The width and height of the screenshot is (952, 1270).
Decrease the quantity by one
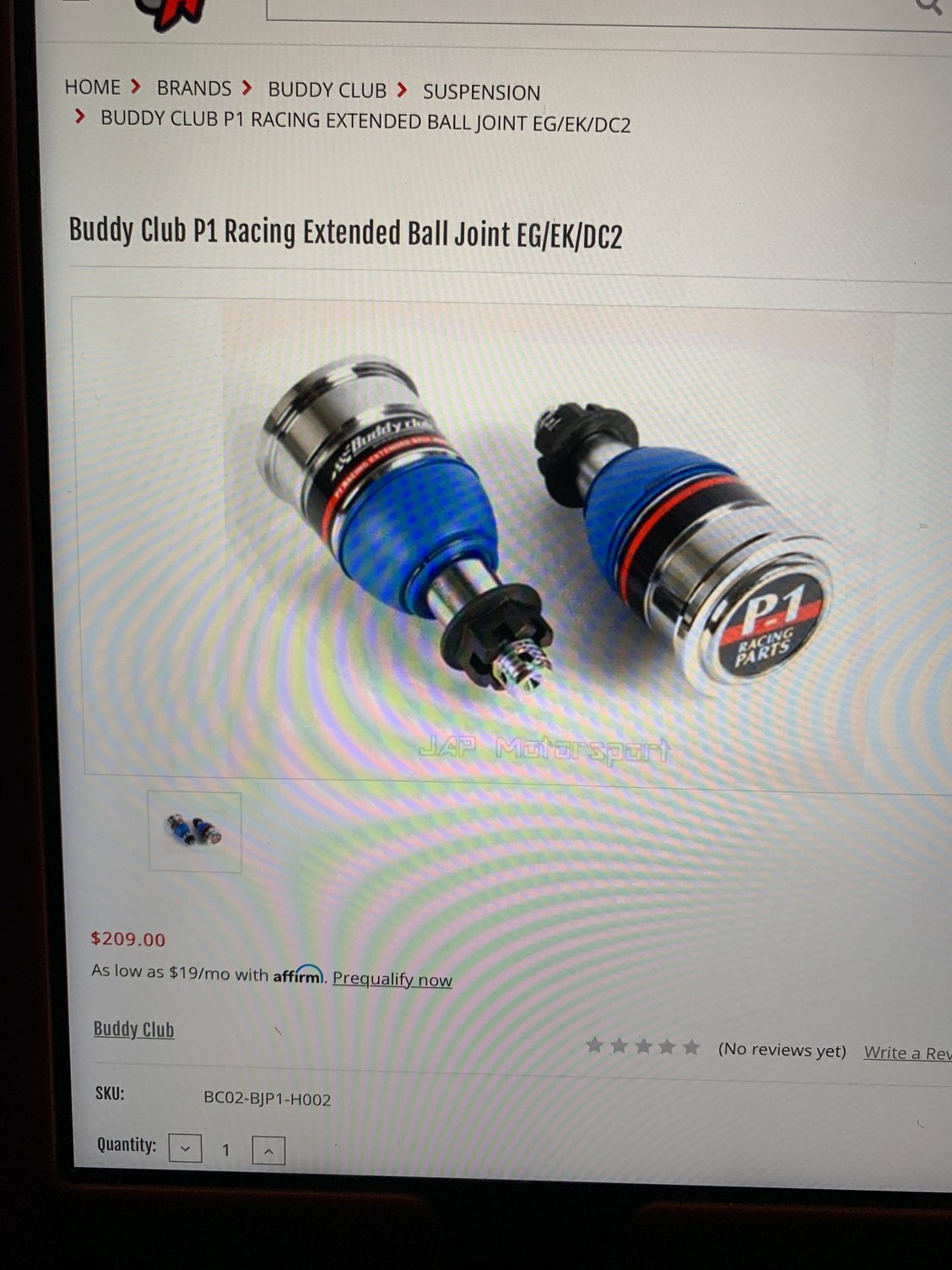[x=186, y=1148]
